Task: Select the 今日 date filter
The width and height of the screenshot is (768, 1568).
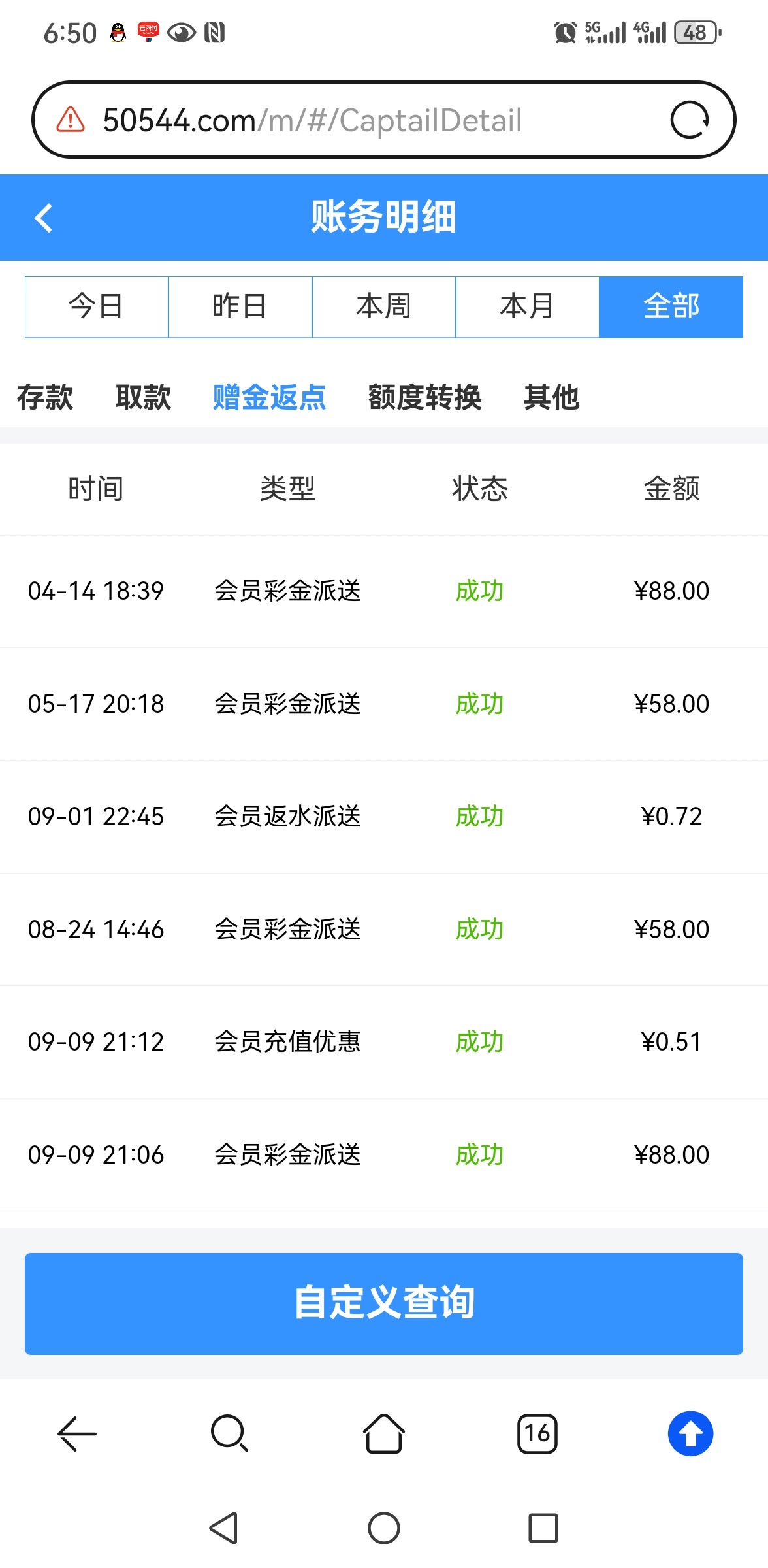Action: (97, 306)
